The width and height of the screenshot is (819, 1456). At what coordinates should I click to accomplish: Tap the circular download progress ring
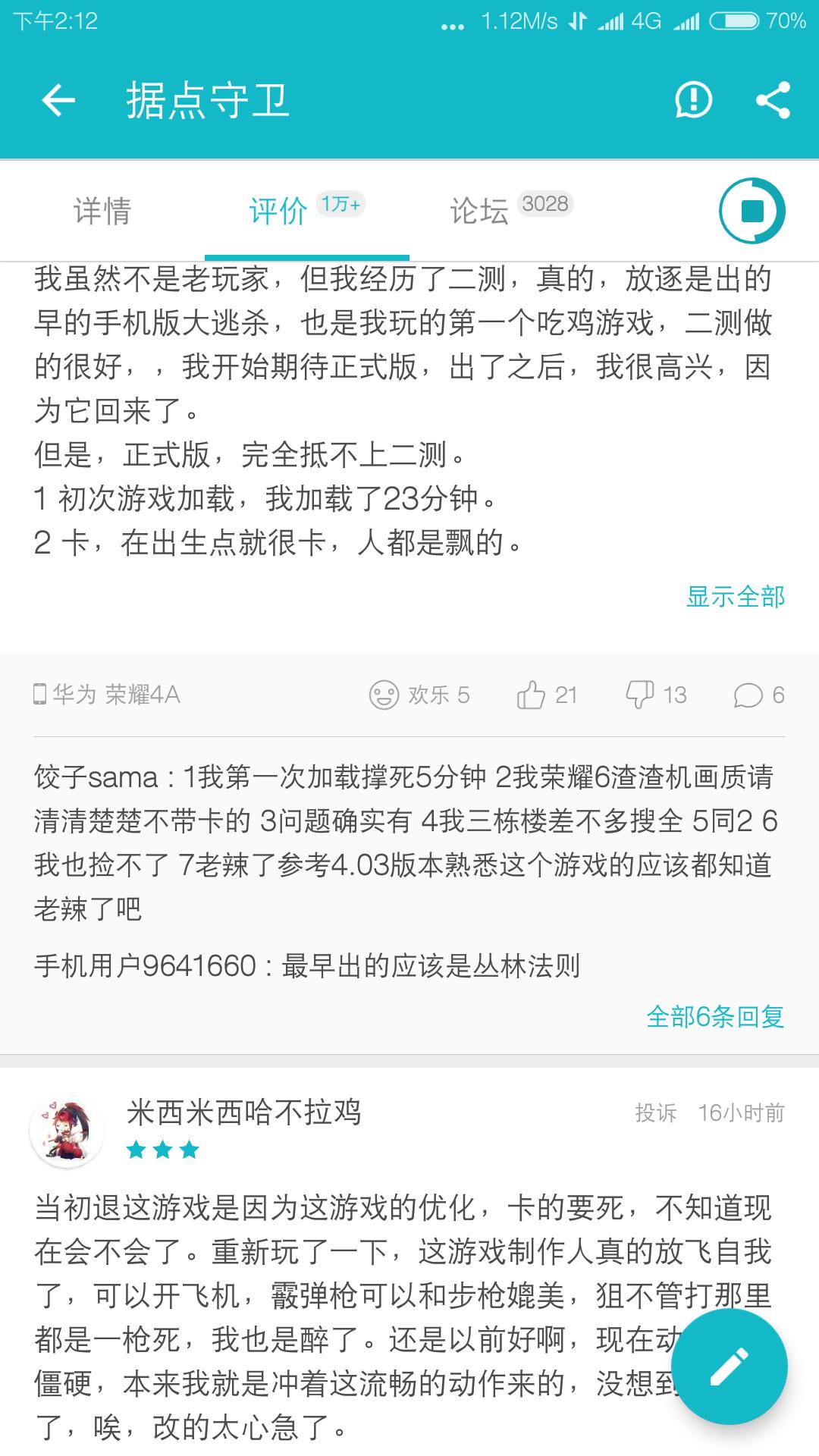(754, 211)
